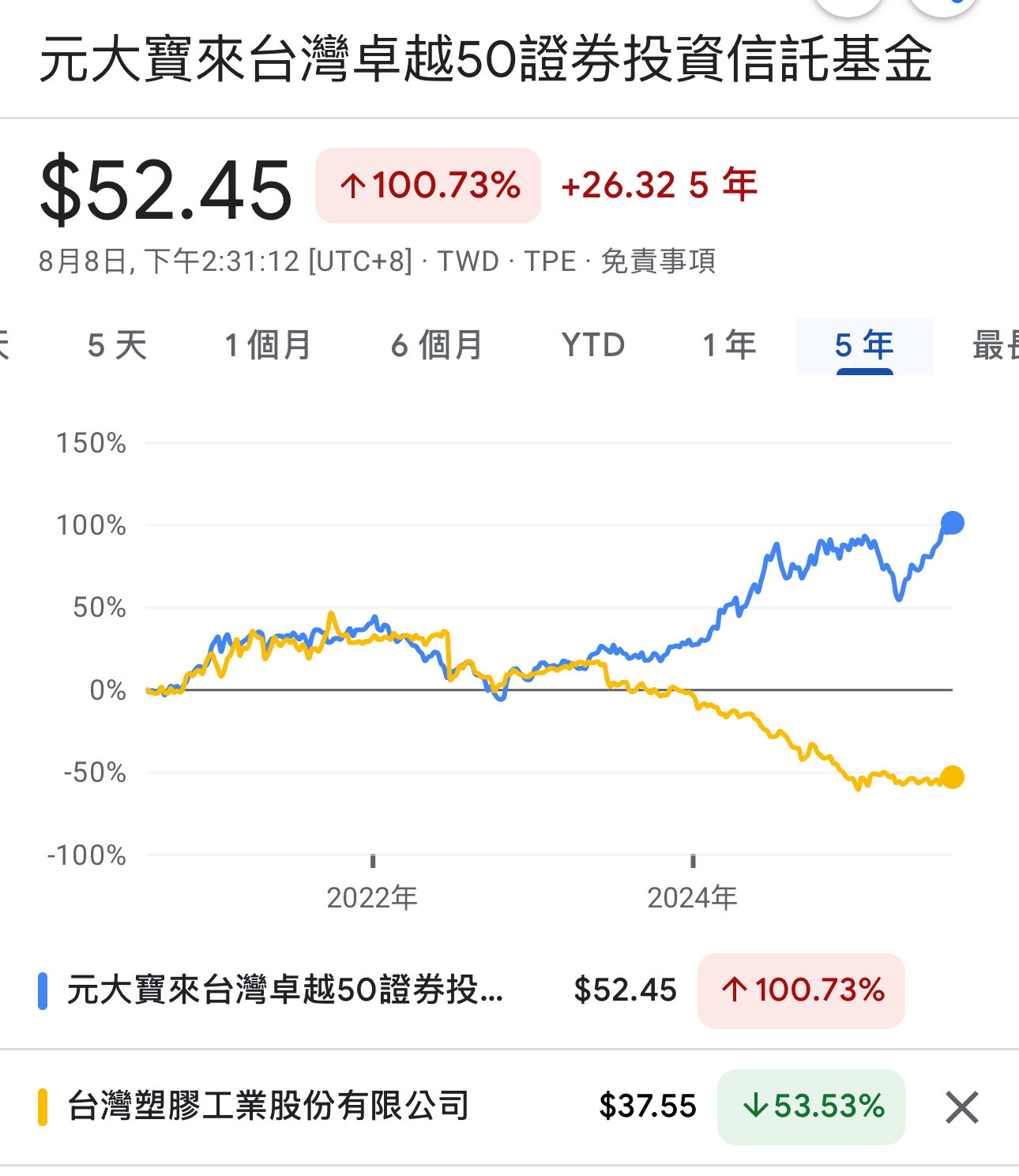Show the 6 個月 chart range
Screen dimensions: 1019x1176
pyautogui.click(x=436, y=346)
